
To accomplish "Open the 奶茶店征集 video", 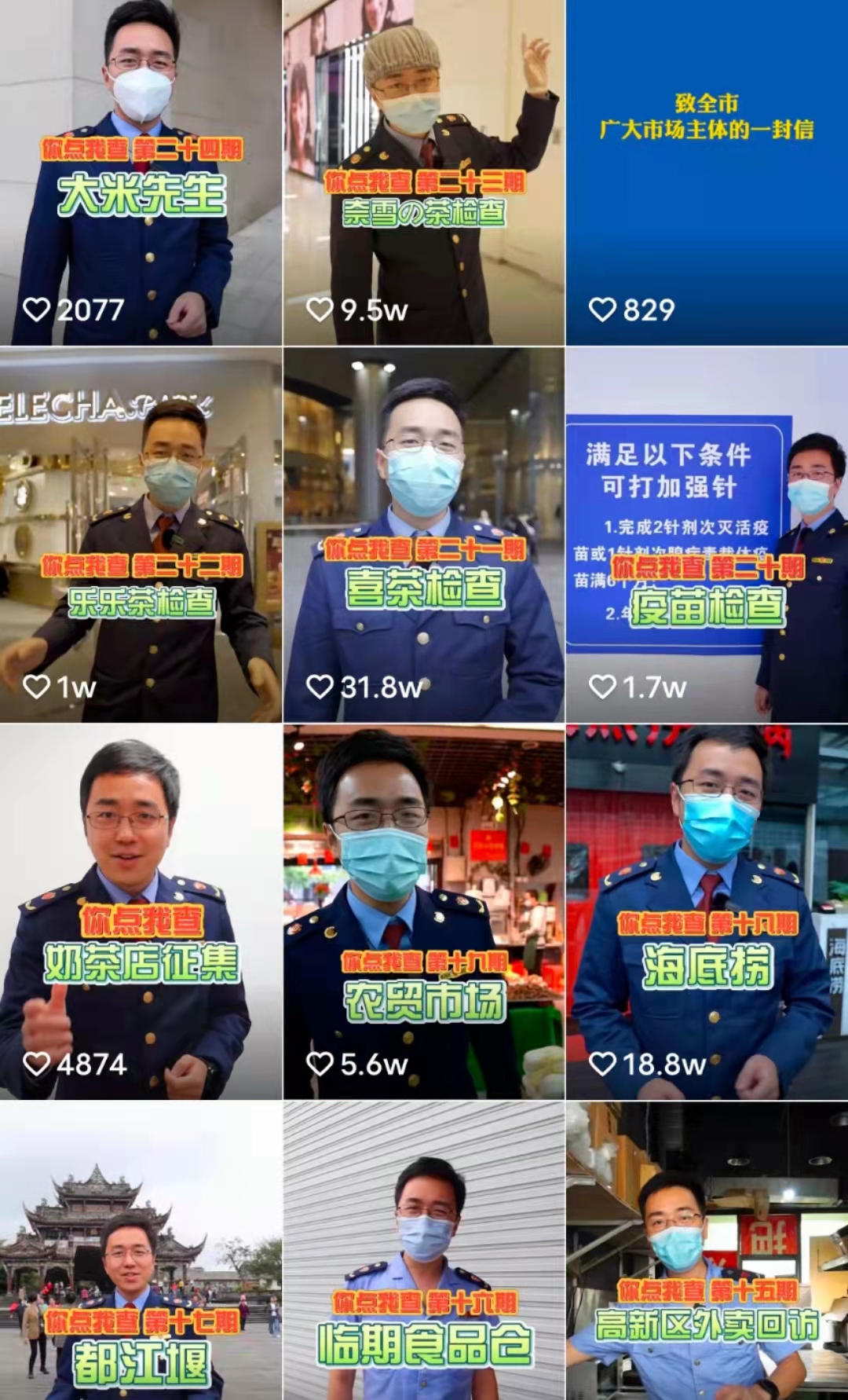I will coord(141,911).
